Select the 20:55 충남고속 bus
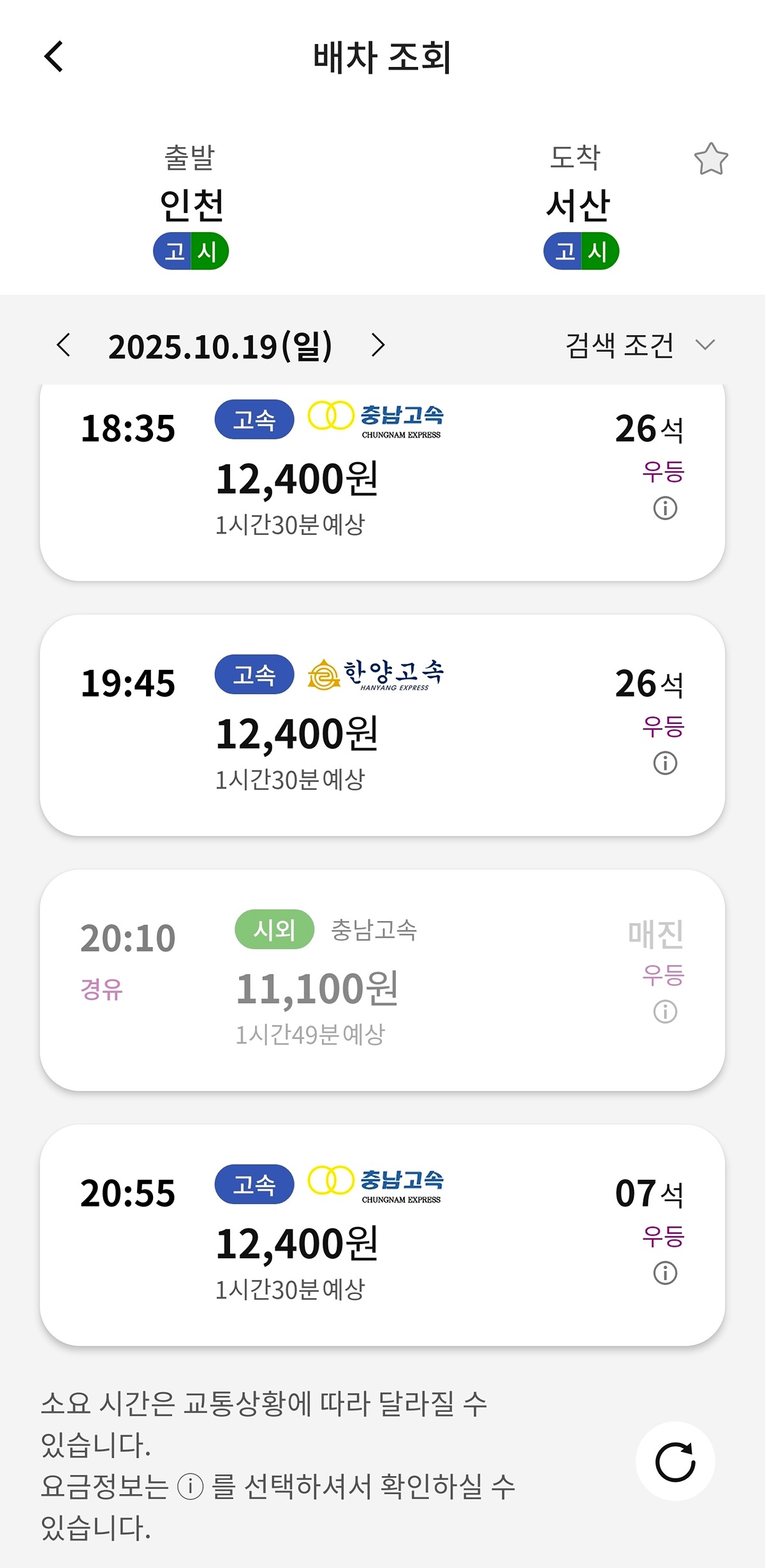The width and height of the screenshot is (765, 1568). coord(382,1235)
